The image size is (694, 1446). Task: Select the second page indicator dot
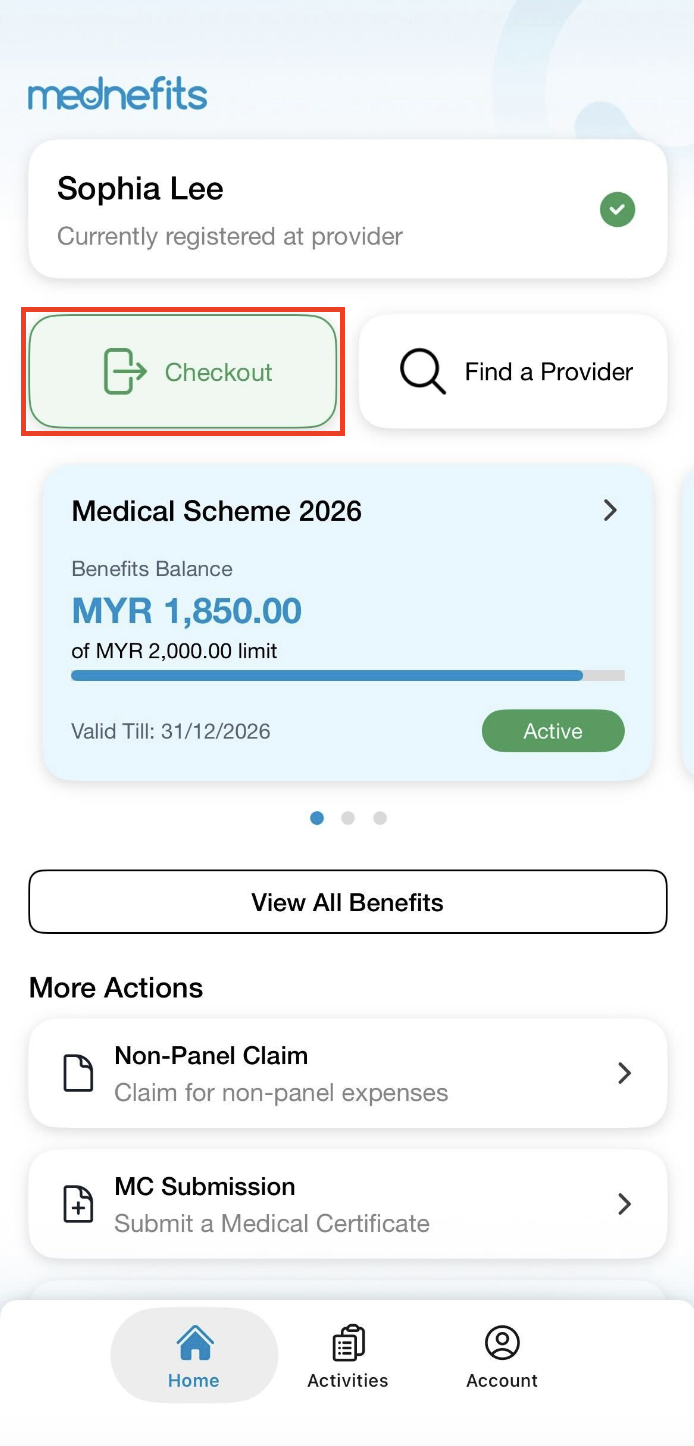(x=348, y=818)
